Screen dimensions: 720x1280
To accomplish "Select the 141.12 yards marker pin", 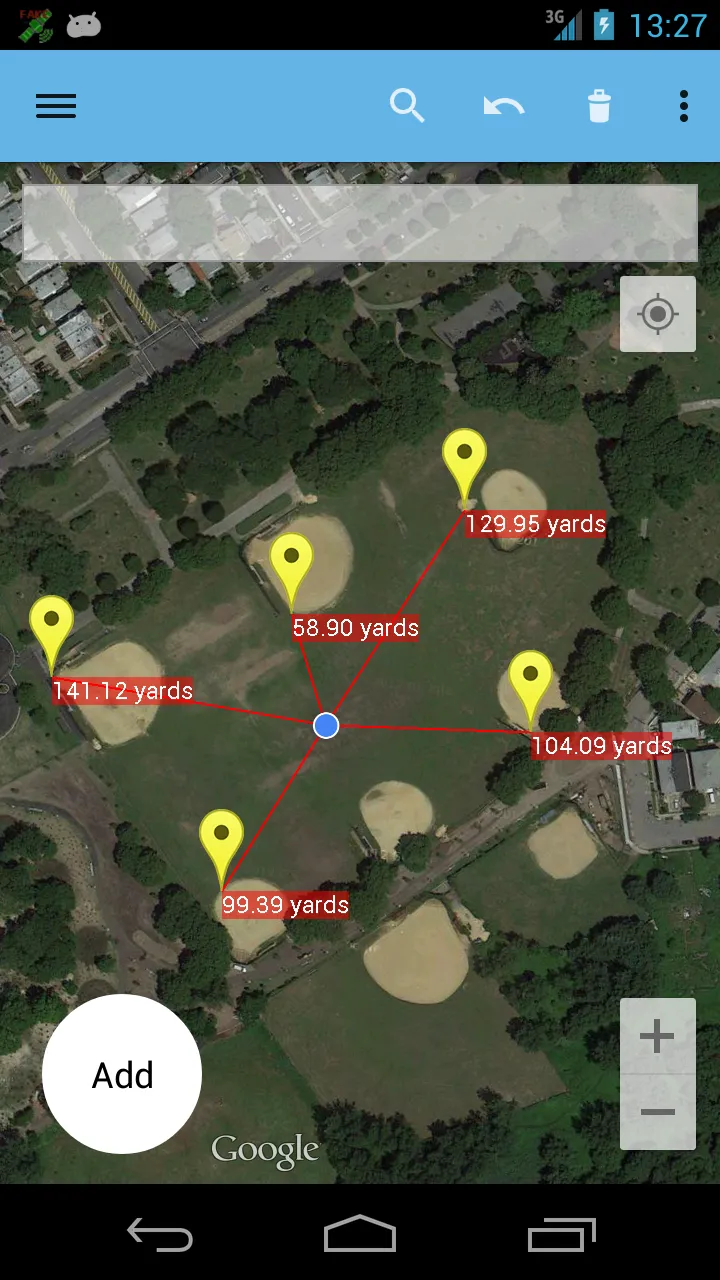I will pyautogui.click(x=51, y=625).
